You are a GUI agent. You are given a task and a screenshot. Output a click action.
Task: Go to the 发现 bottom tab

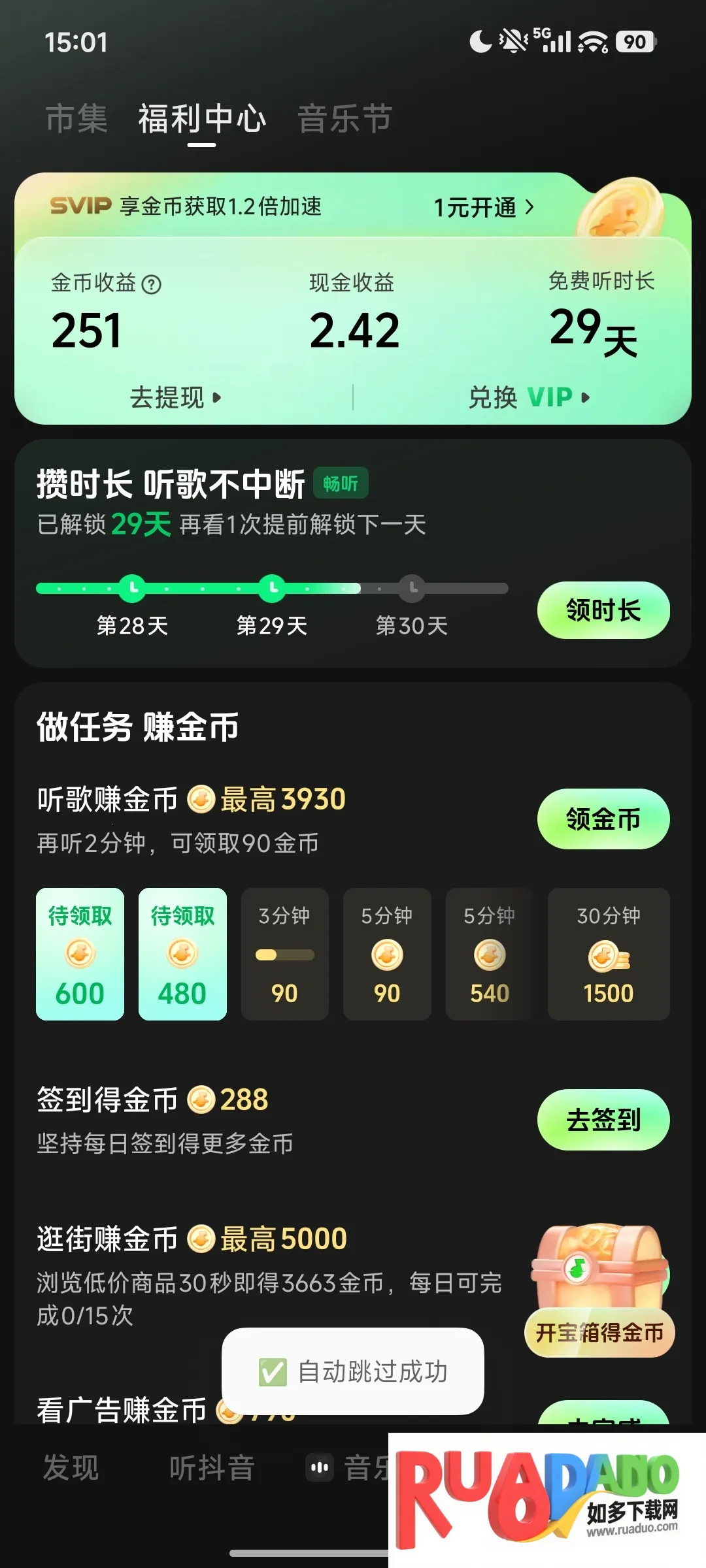[71, 1468]
